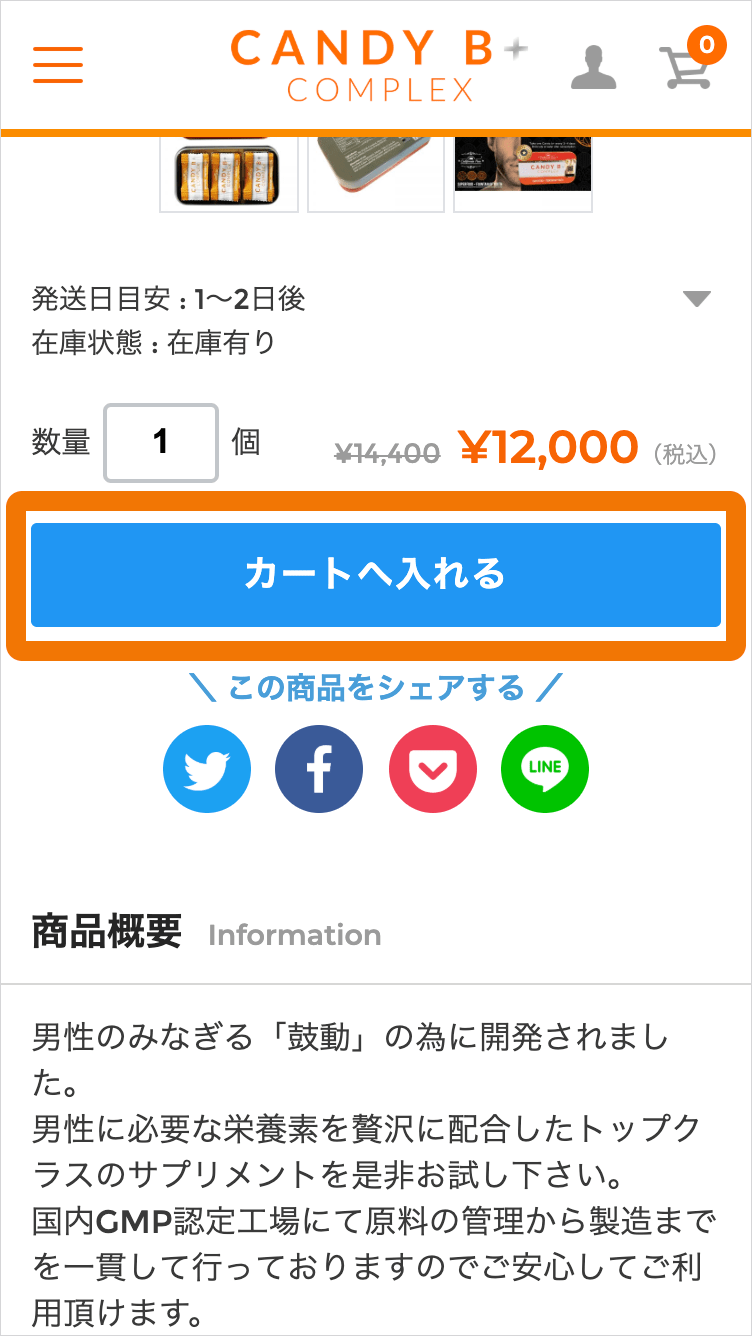View the shopping cart
752x1336 pixels.
point(687,65)
